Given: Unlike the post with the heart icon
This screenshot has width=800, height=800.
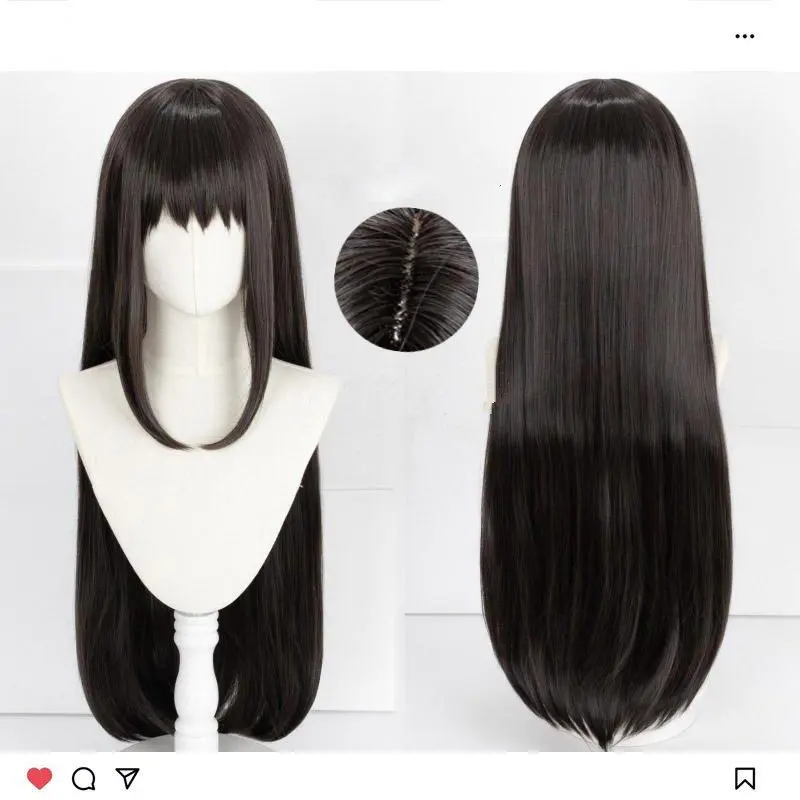Looking at the screenshot, I should [x=39, y=776].
